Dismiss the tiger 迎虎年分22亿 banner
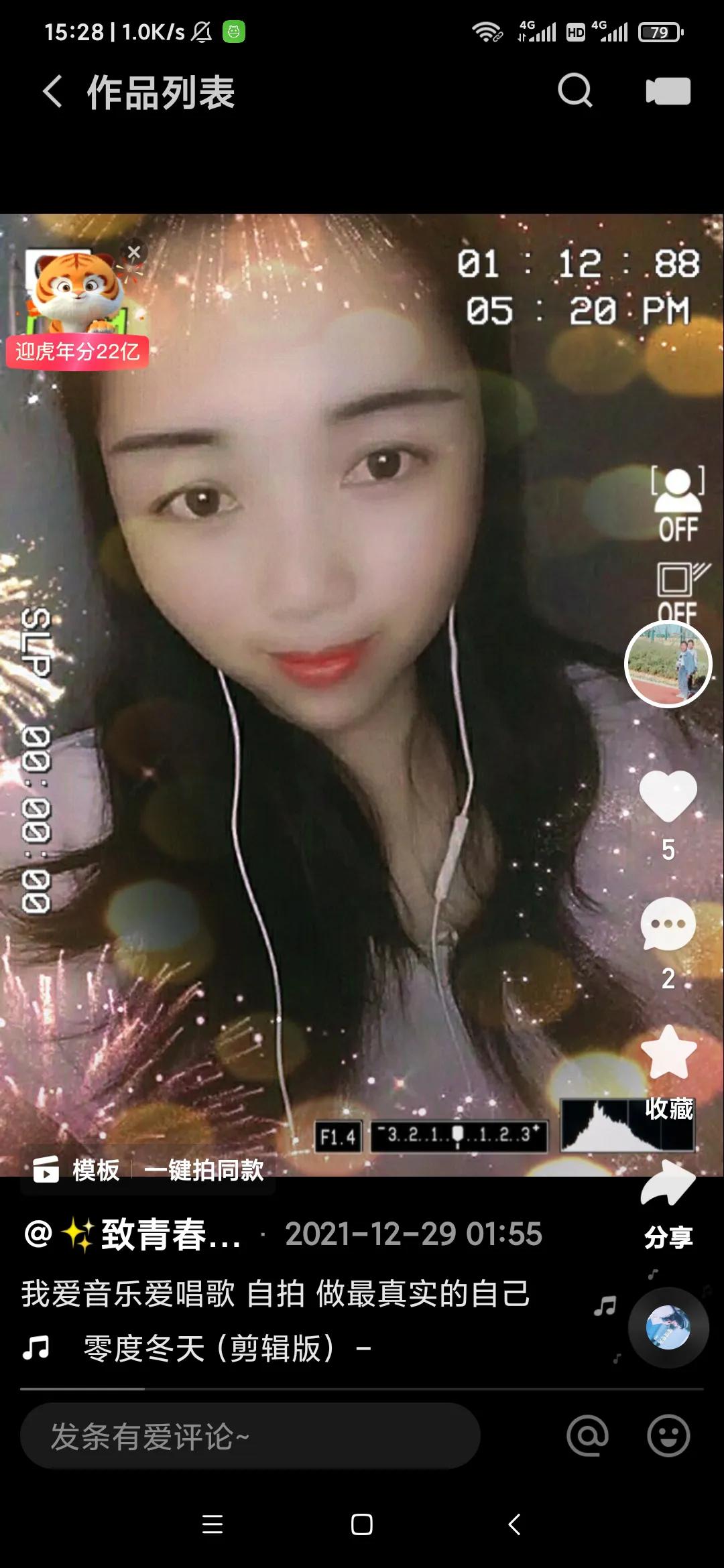This screenshot has width=724, height=1568. pyautogui.click(x=134, y=253)
